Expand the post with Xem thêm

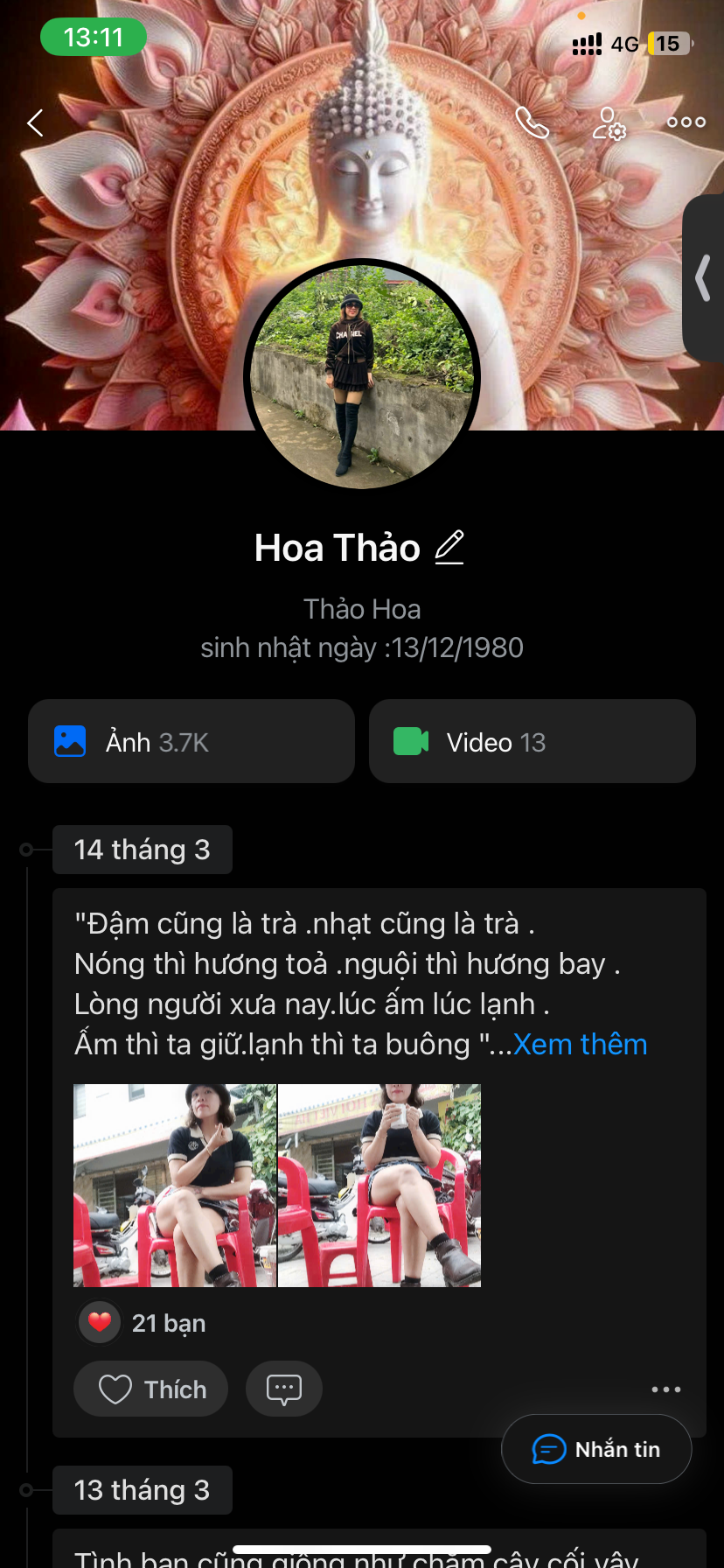pyautogui.click(x=580, y=1045)
